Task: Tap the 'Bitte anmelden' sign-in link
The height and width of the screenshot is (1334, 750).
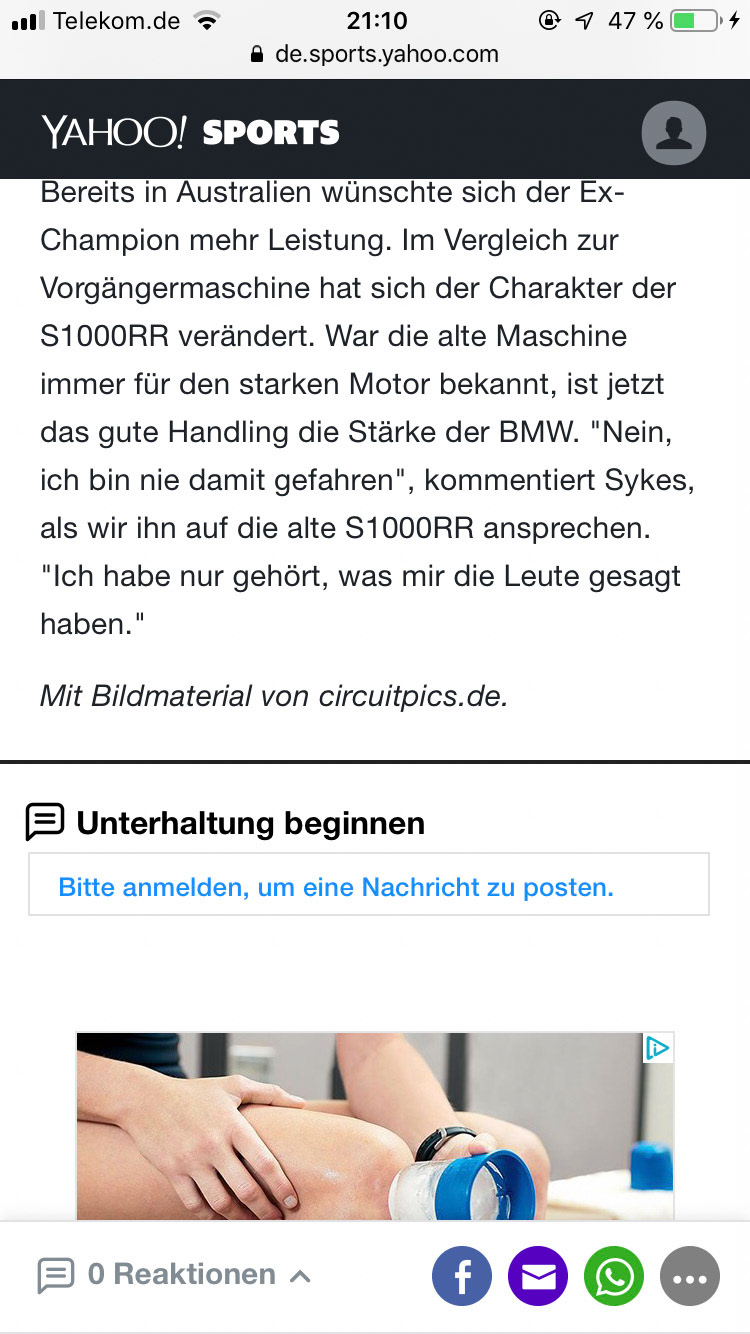Action: [336, 887]
